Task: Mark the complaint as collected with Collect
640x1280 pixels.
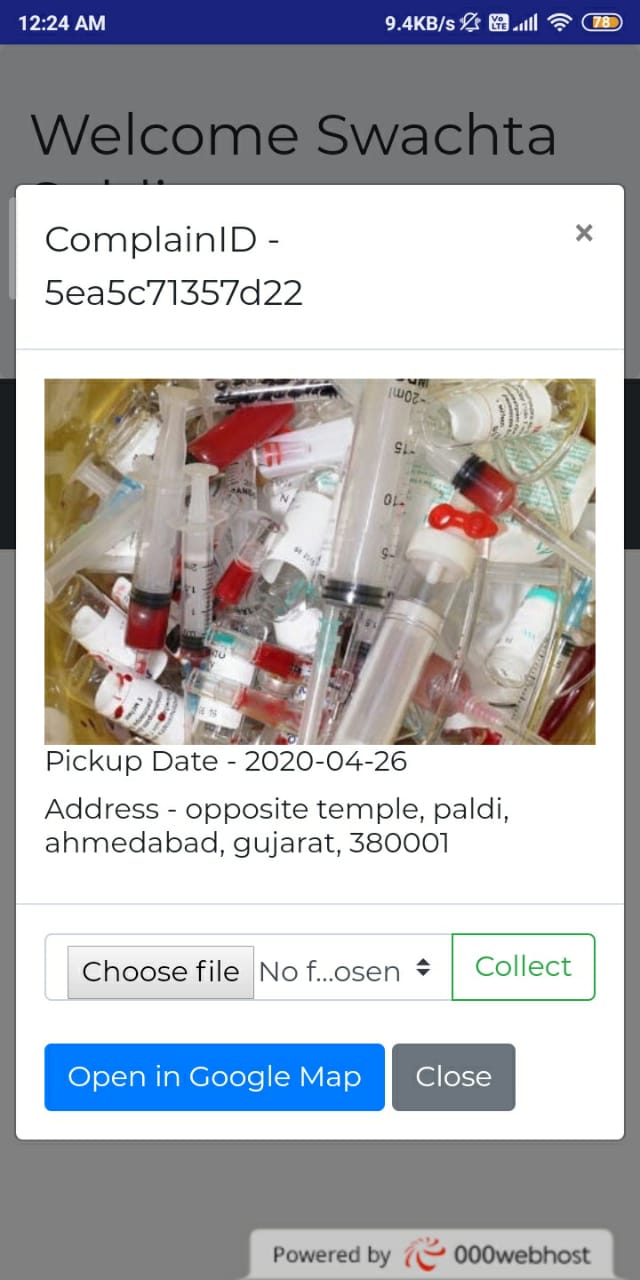Action: 523,966
